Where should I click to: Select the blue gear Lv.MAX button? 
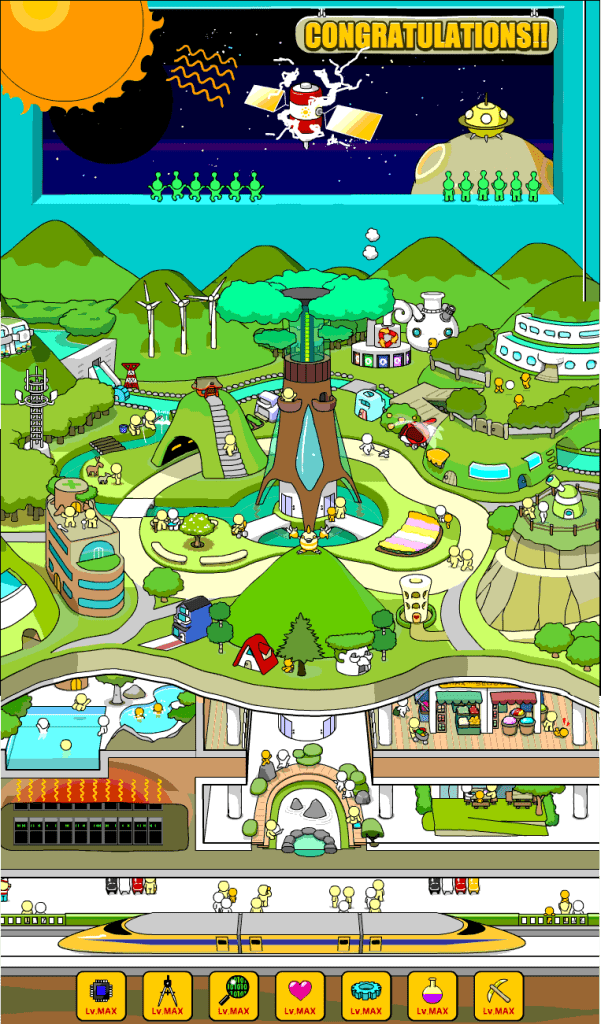(x=366, y=995)
